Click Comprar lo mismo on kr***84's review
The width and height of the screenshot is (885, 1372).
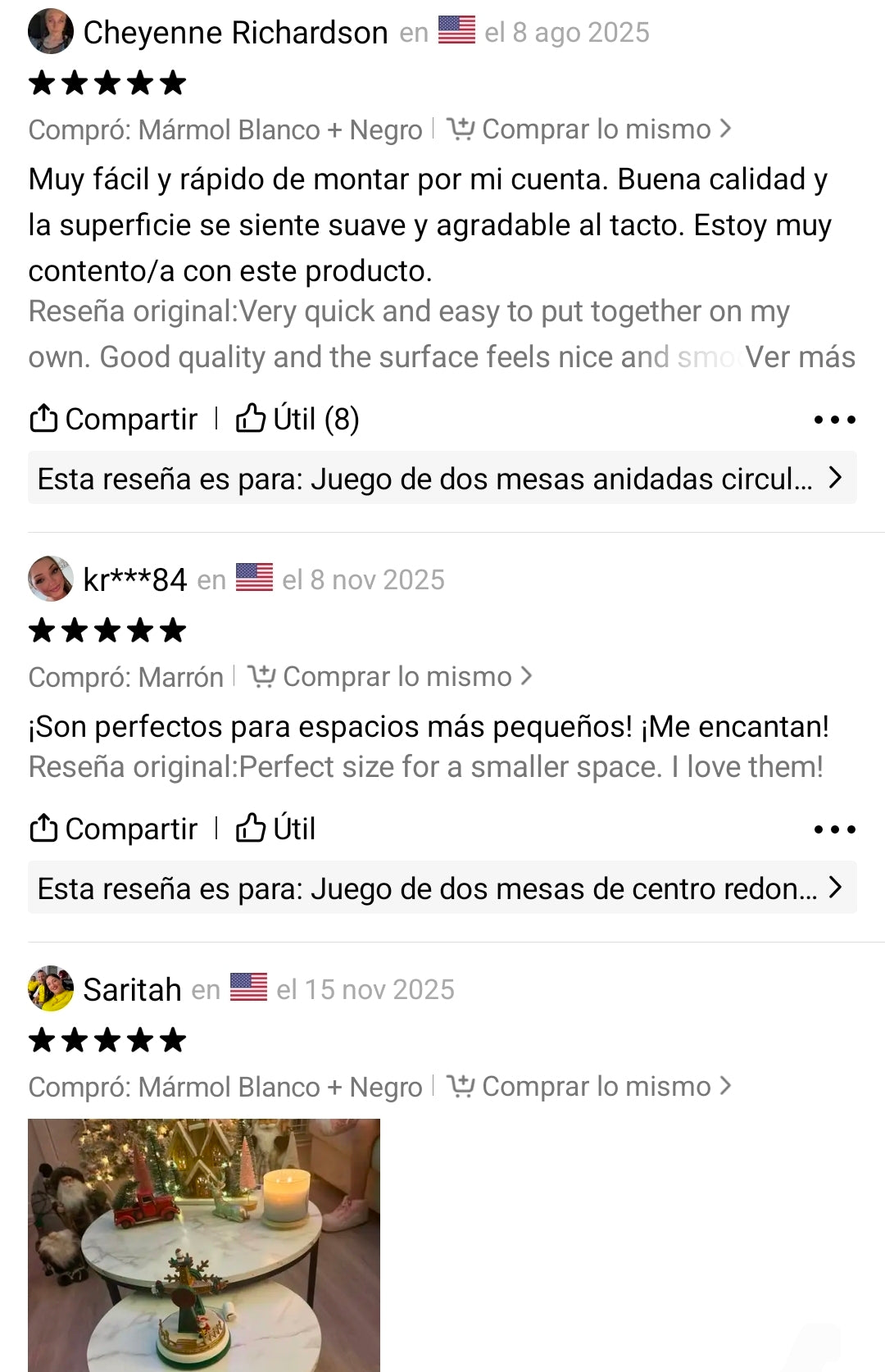399,676
